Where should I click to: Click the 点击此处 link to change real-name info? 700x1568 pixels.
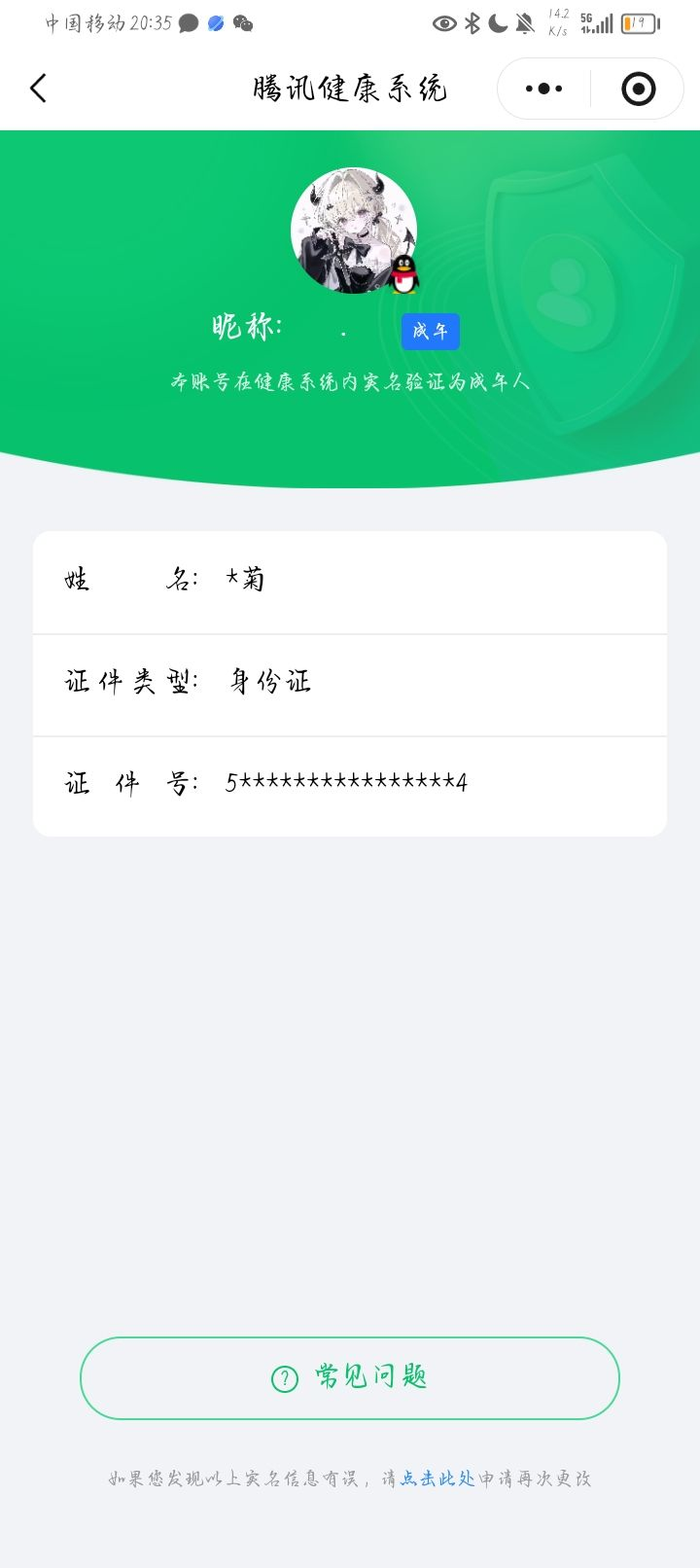point(435,1477)
